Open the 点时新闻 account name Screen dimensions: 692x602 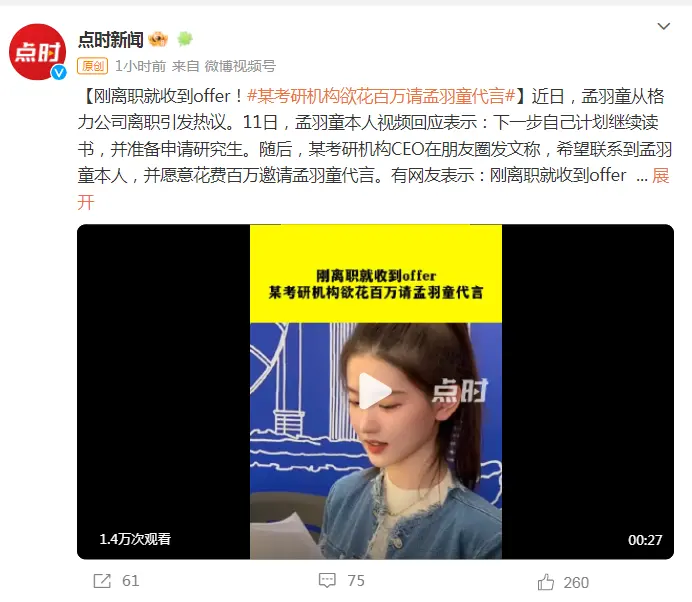click(x=110, y=39)
